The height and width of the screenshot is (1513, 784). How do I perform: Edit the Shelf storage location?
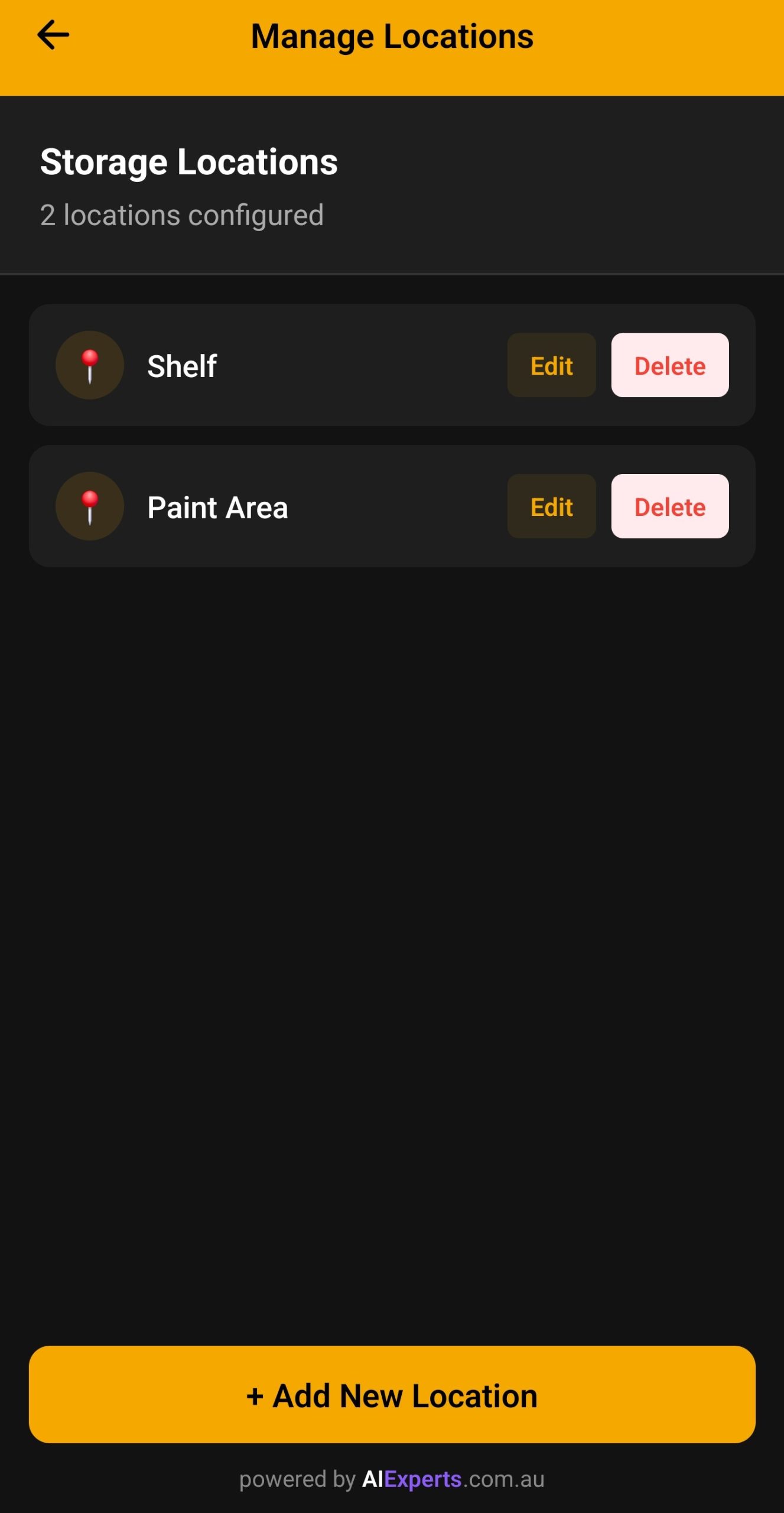click(551, 365)
